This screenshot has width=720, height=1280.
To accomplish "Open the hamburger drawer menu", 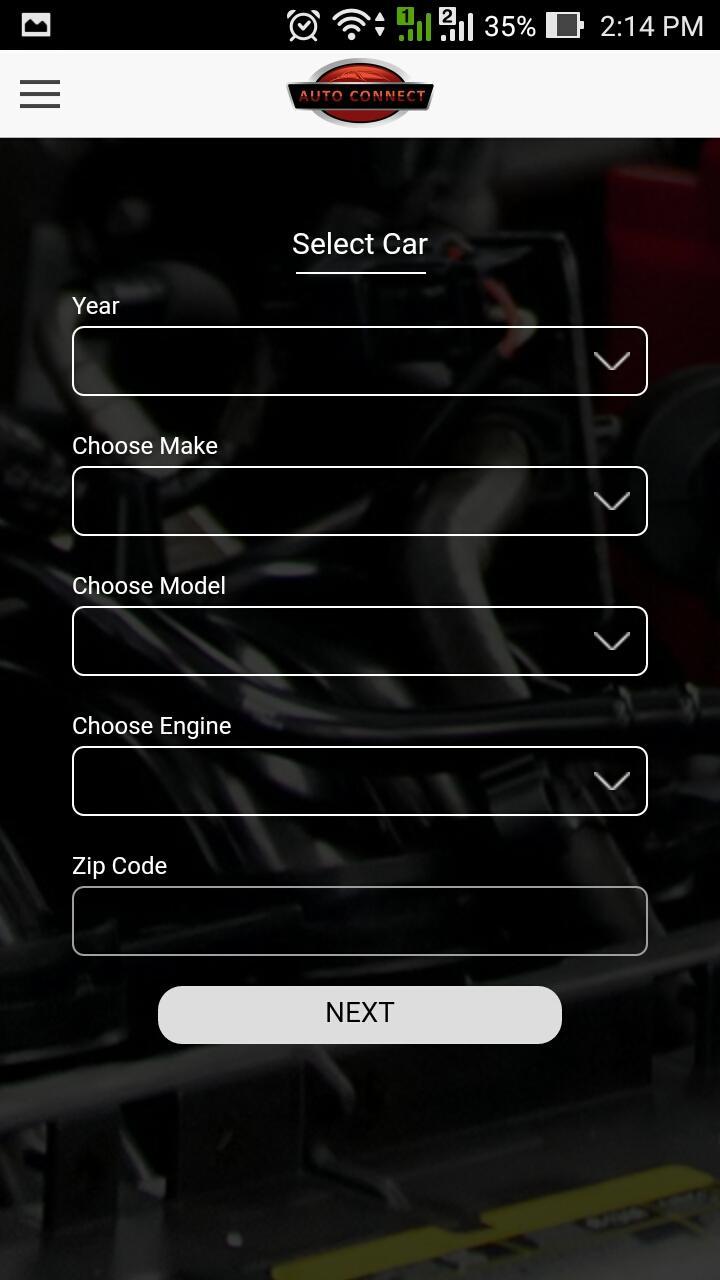I will (x=40, y=94).
